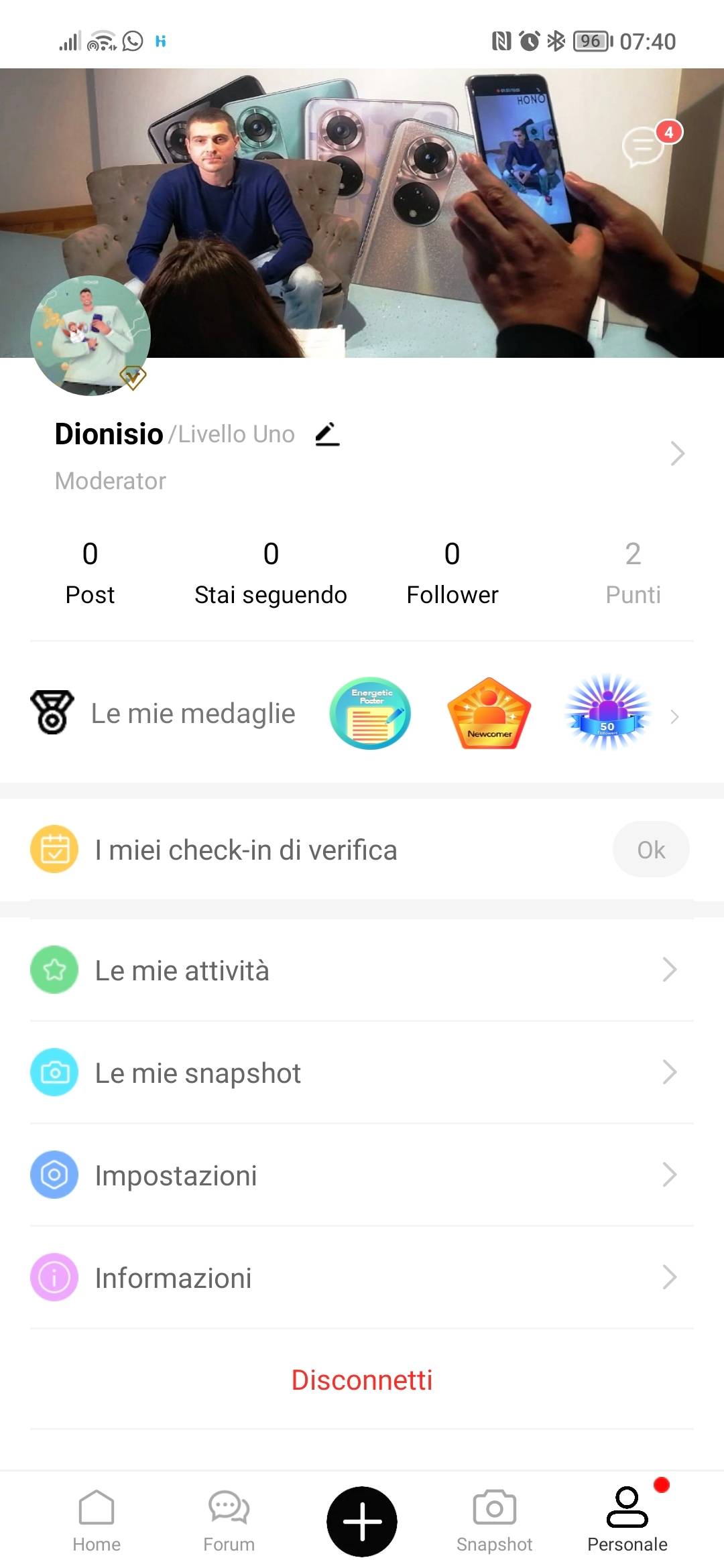
Task: Open Impostazioni via the blue settings icon
Action: tap(54, 1175)
